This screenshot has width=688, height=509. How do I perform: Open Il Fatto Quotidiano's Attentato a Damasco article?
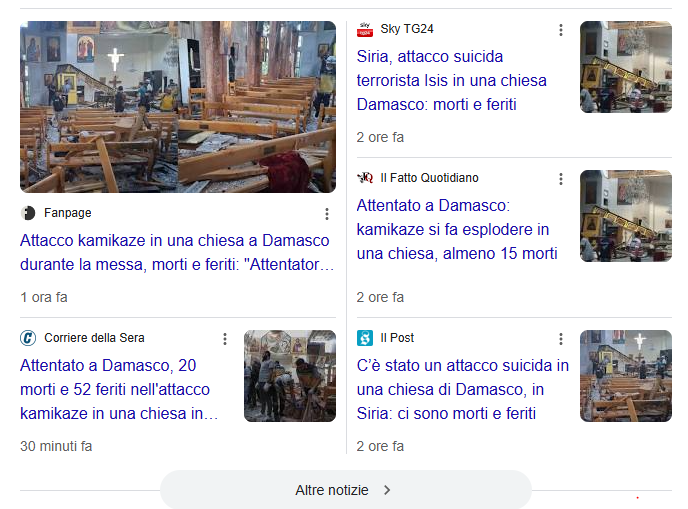point(457,229)
